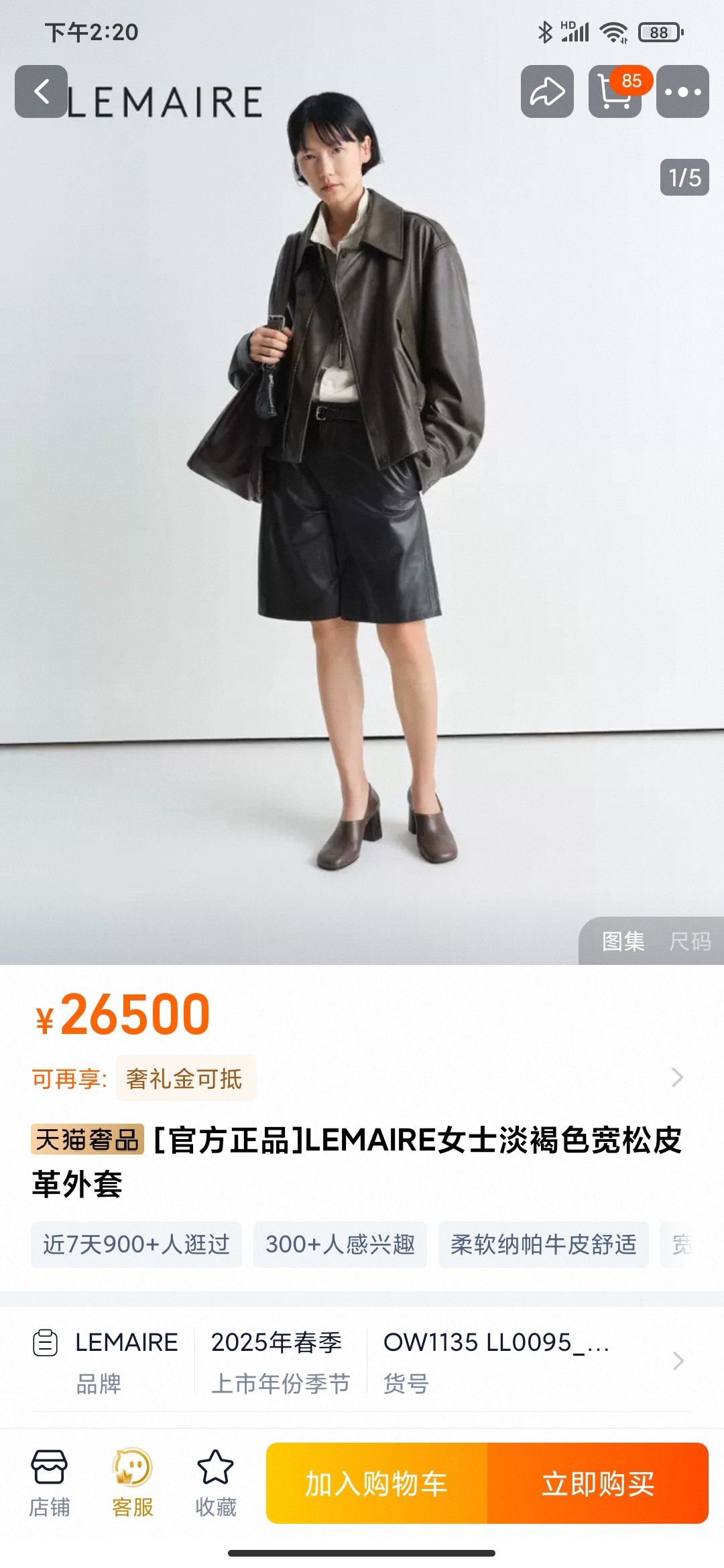Tap 立即购买 to buy now
The width and height of the screenshot is (724, 1568).
[597, 1483]
